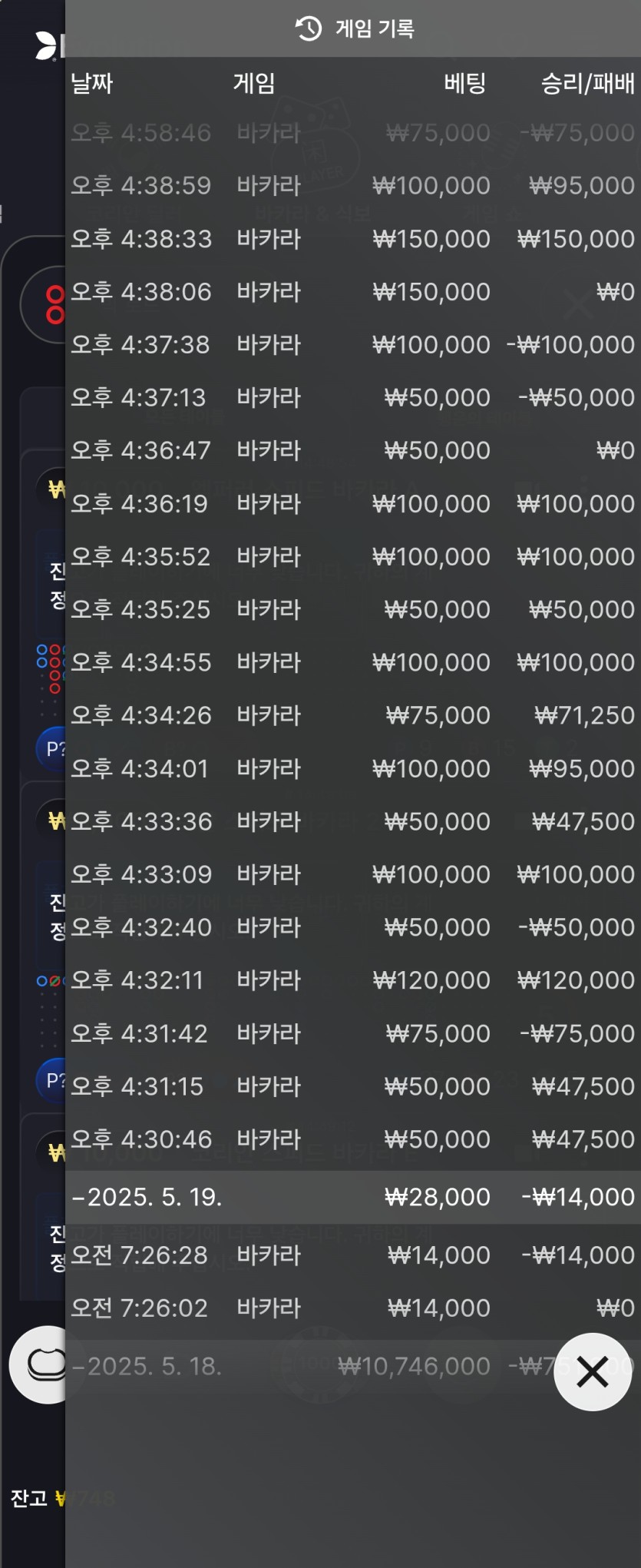641x1568 pixels.
Task: Open the 오전 7:26:02 바카라 round details
Action: click(x=352, y=1308)
